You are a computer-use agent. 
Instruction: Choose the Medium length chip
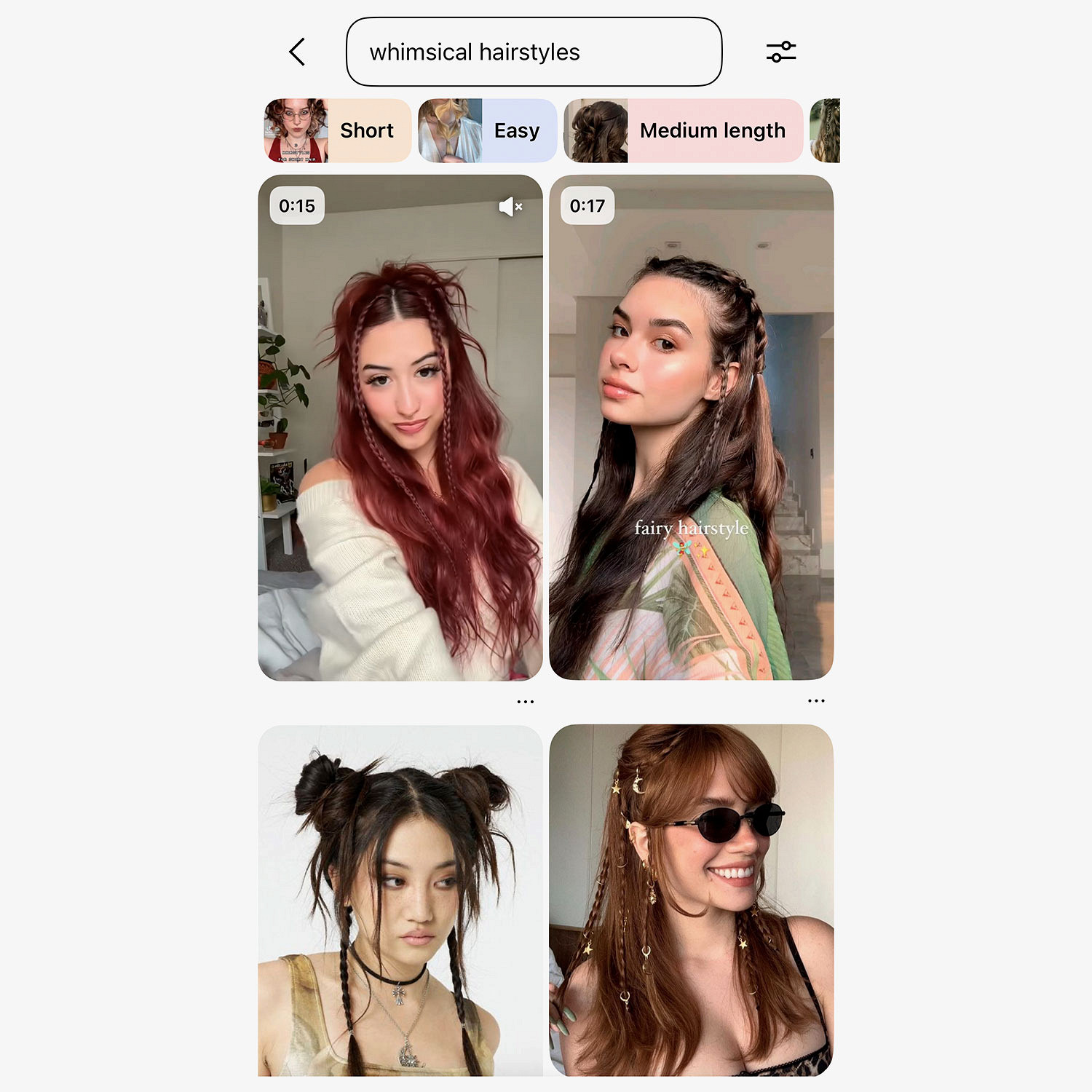[x=683, y=131]
